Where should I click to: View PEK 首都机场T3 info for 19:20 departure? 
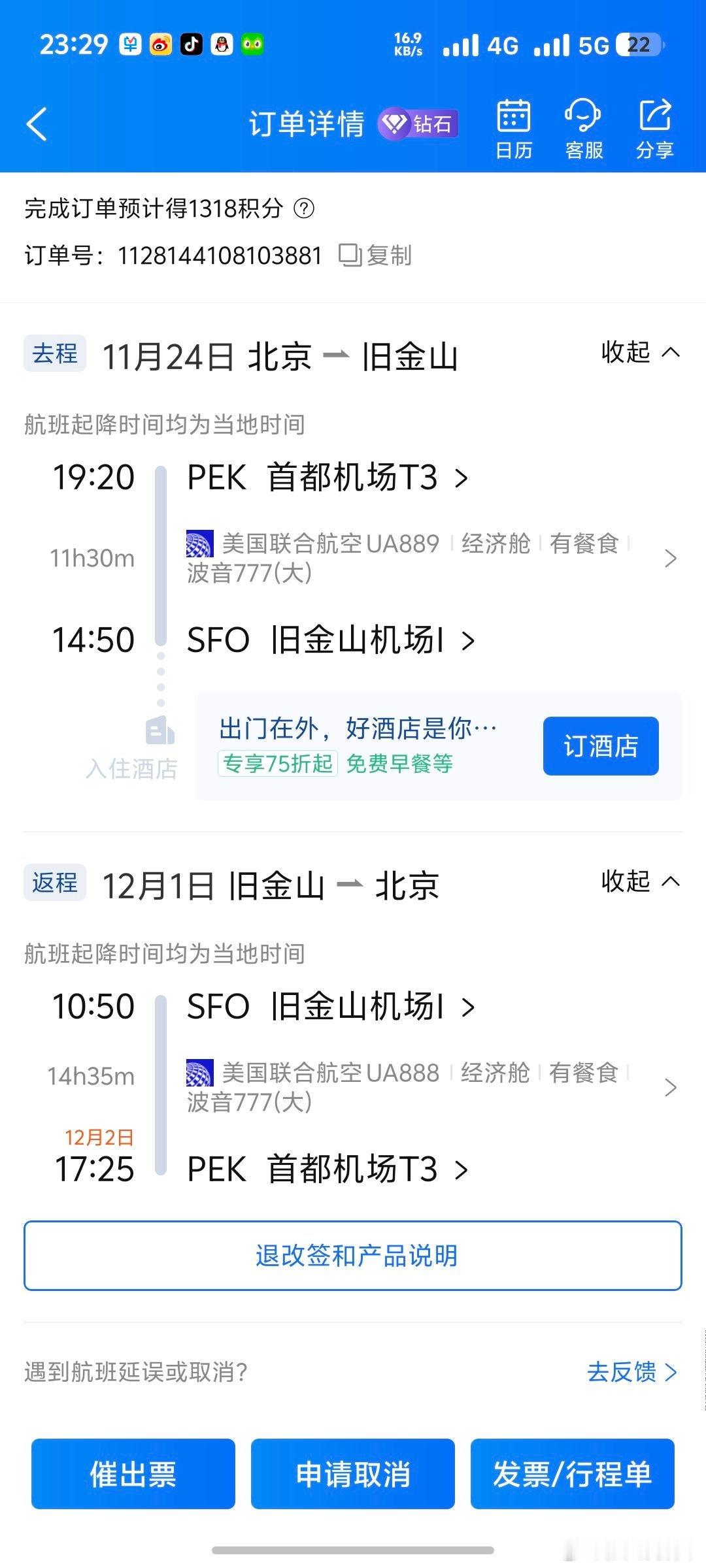(328, 477)
